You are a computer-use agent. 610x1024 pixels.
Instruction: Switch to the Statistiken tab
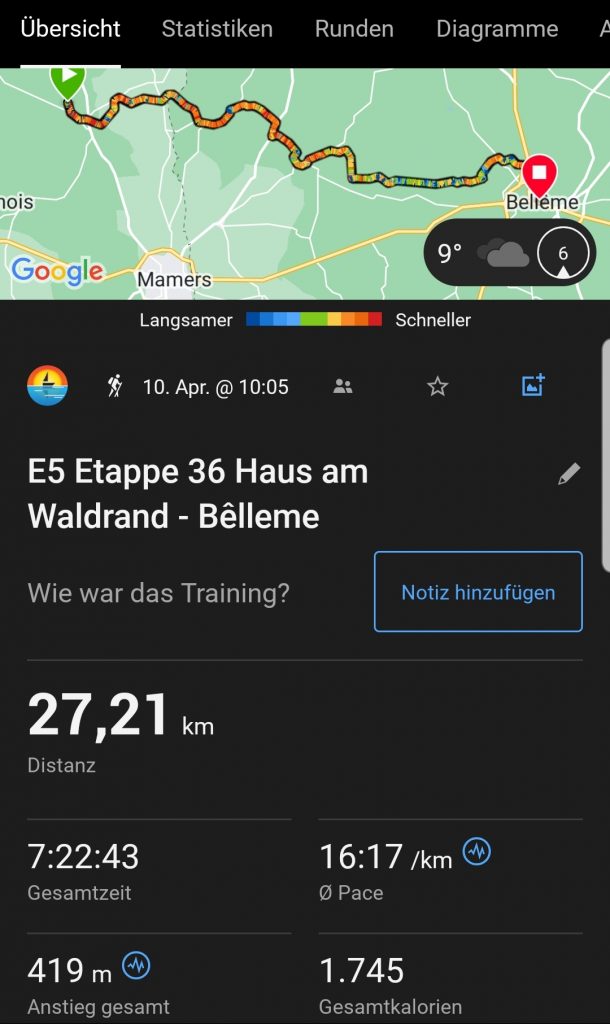click(217, 29)
